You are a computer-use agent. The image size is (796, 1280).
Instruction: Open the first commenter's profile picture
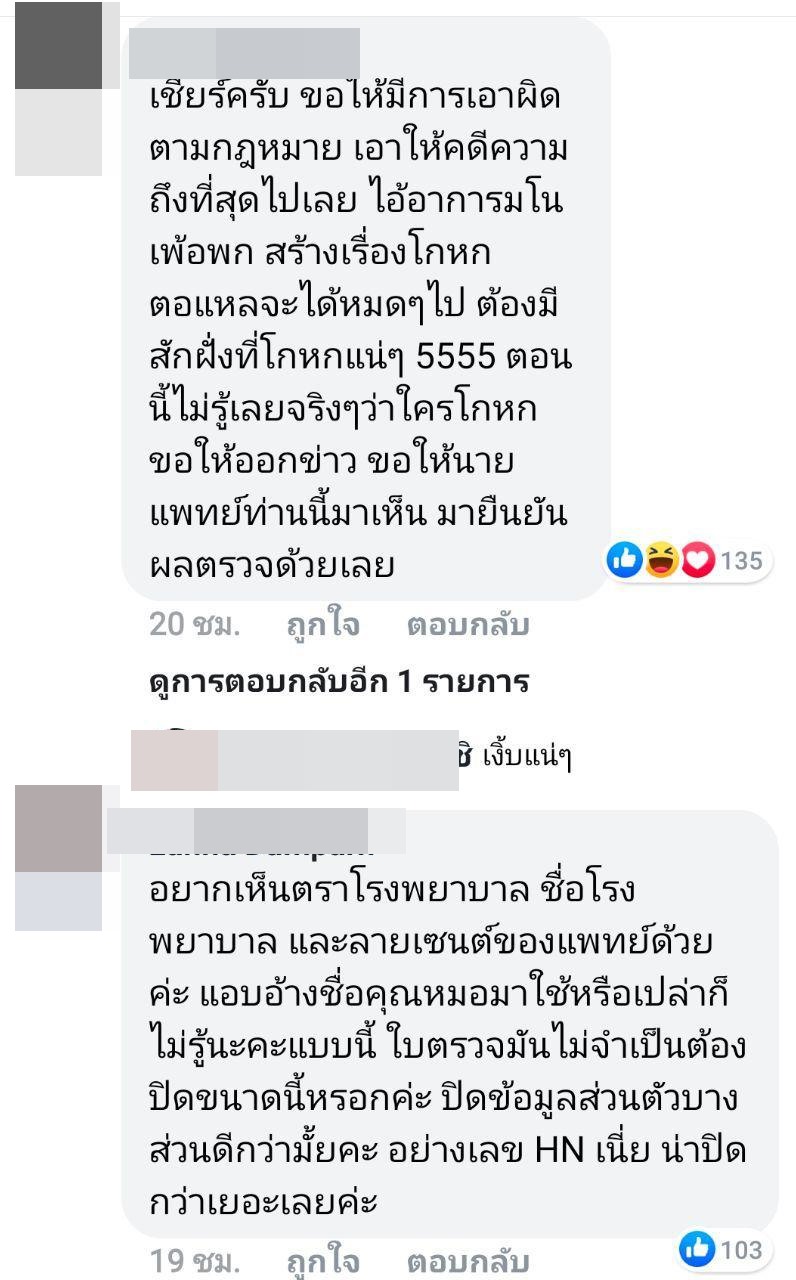coord(59,89)
